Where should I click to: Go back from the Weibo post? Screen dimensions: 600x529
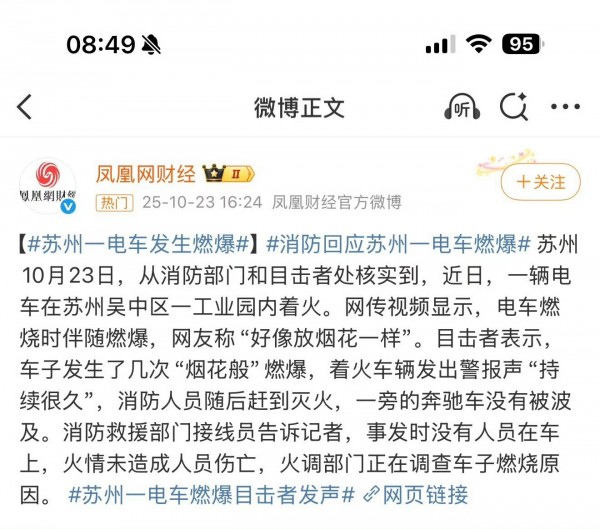pyautogui.click(x=25, y=107)
